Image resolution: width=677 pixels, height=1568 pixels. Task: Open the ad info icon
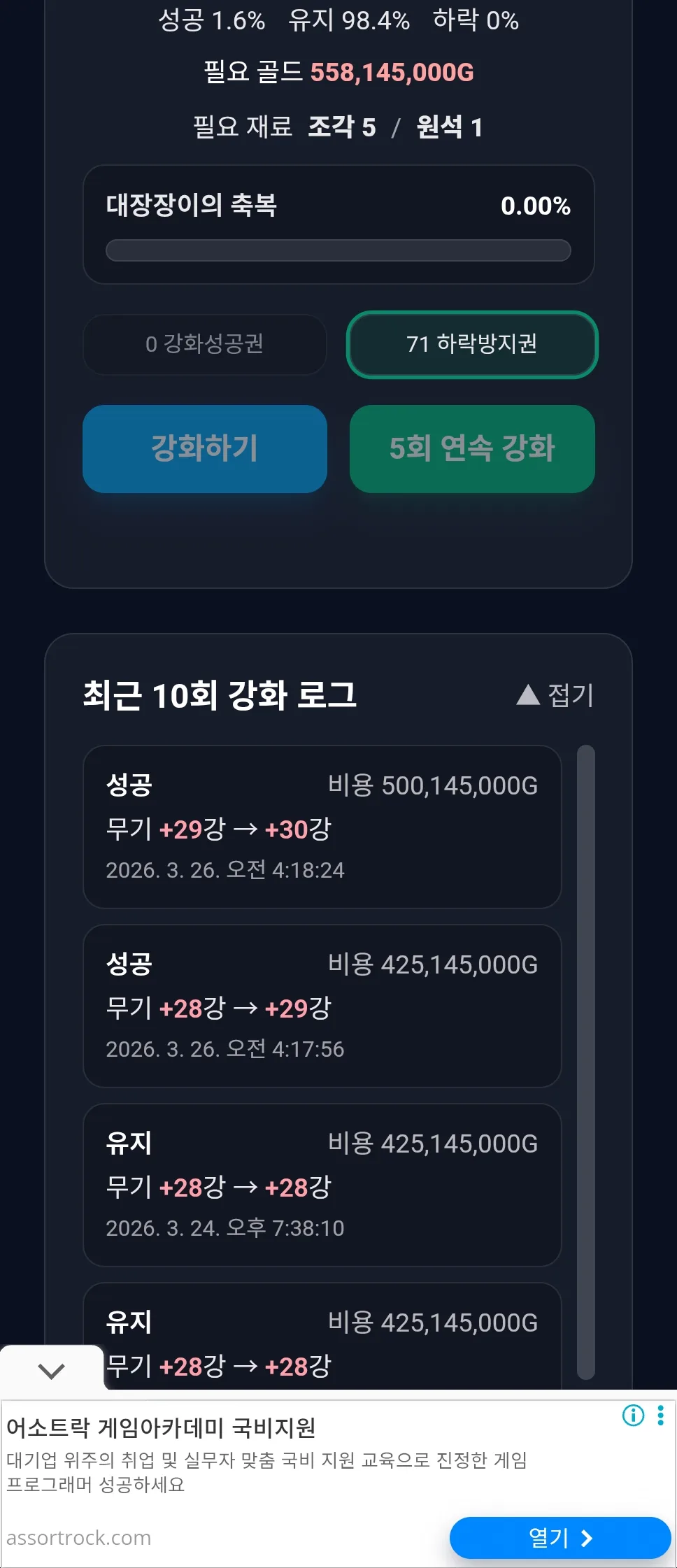[633, 1416]
